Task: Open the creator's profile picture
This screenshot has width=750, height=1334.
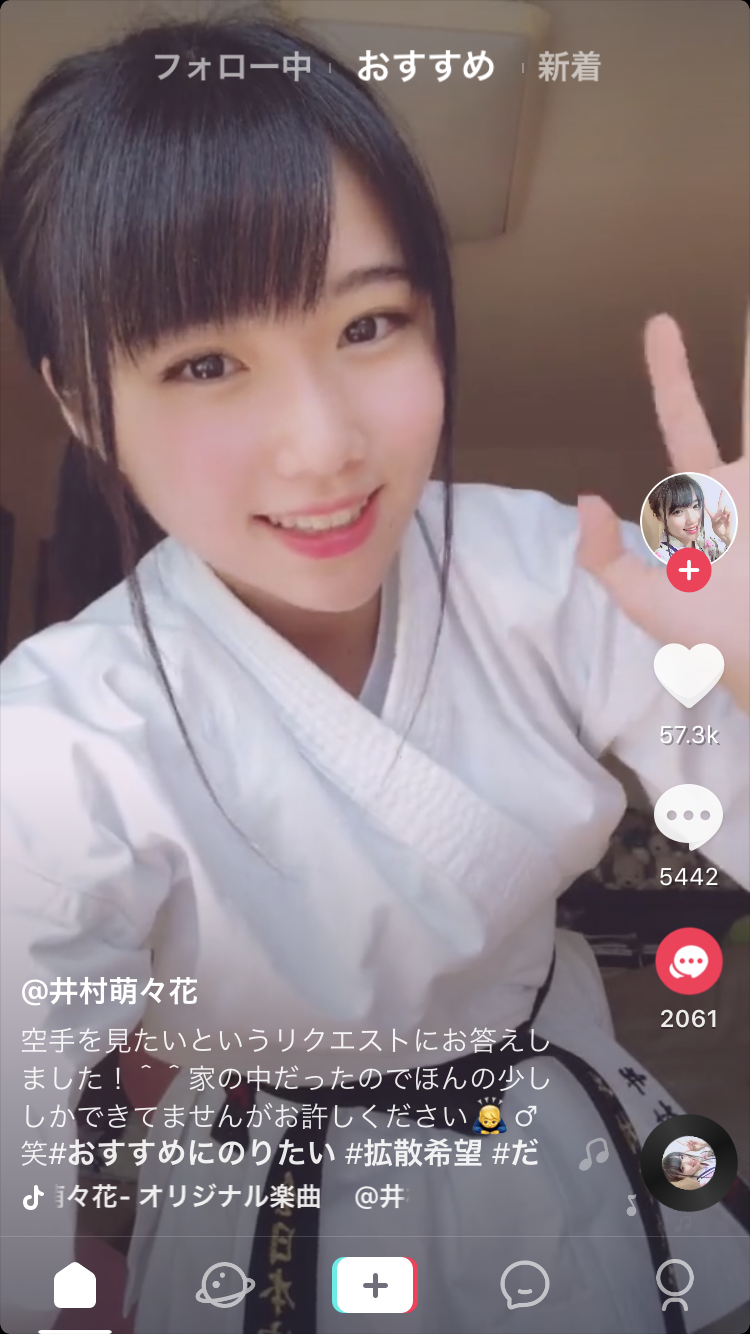Action: (688, 517)
